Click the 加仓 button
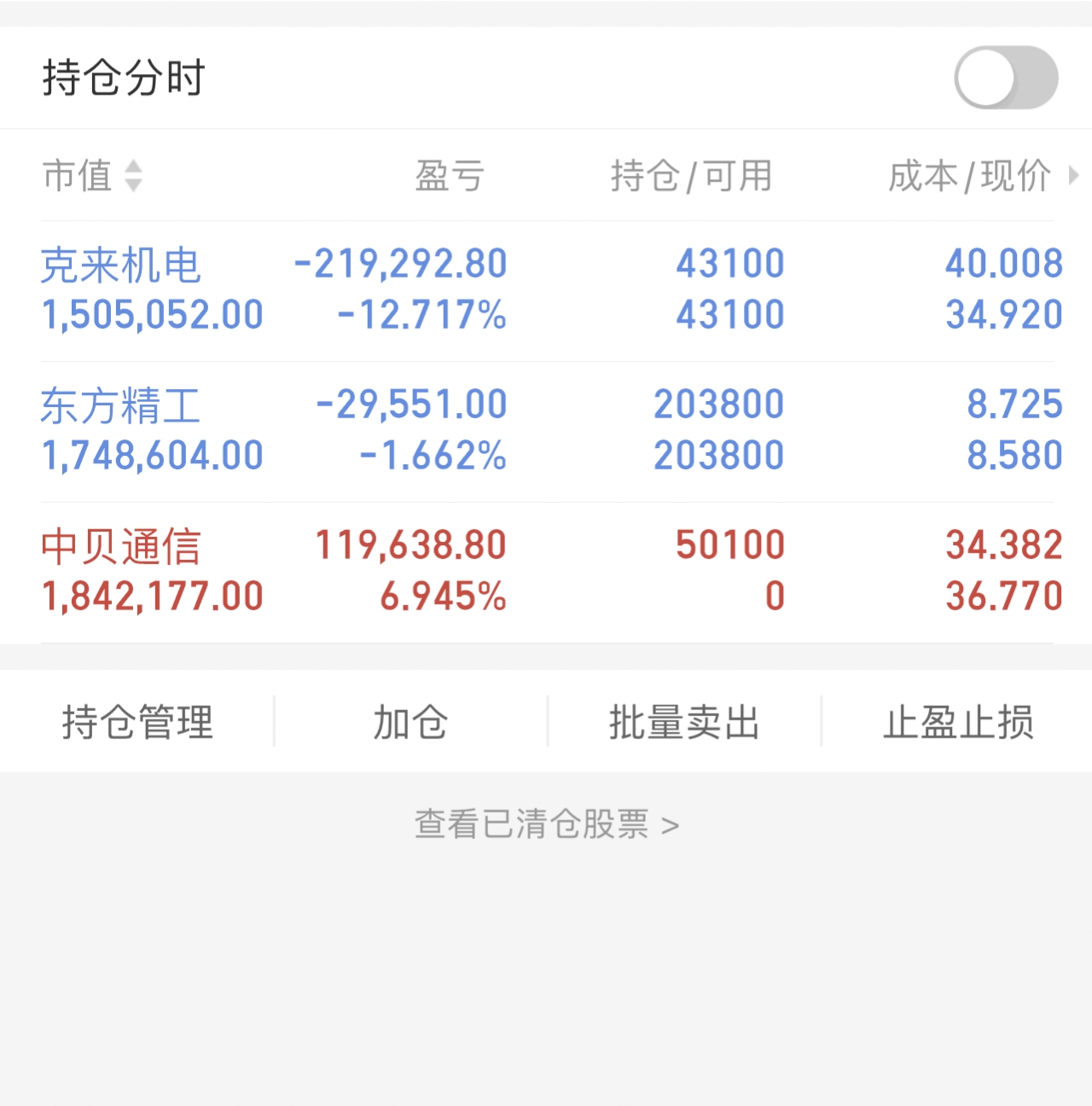1092x1106 pixels. tap(409, 721)
